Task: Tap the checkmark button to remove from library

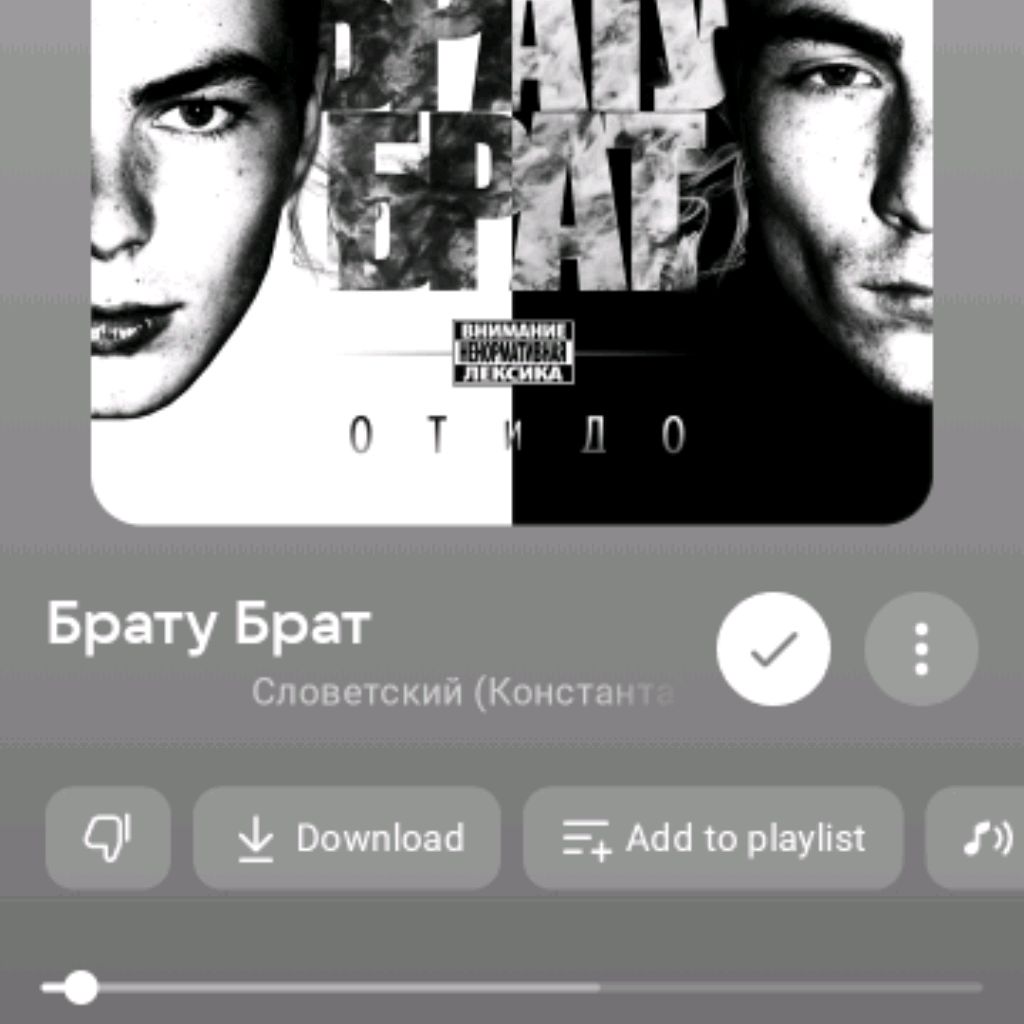Action: point(773,649)
